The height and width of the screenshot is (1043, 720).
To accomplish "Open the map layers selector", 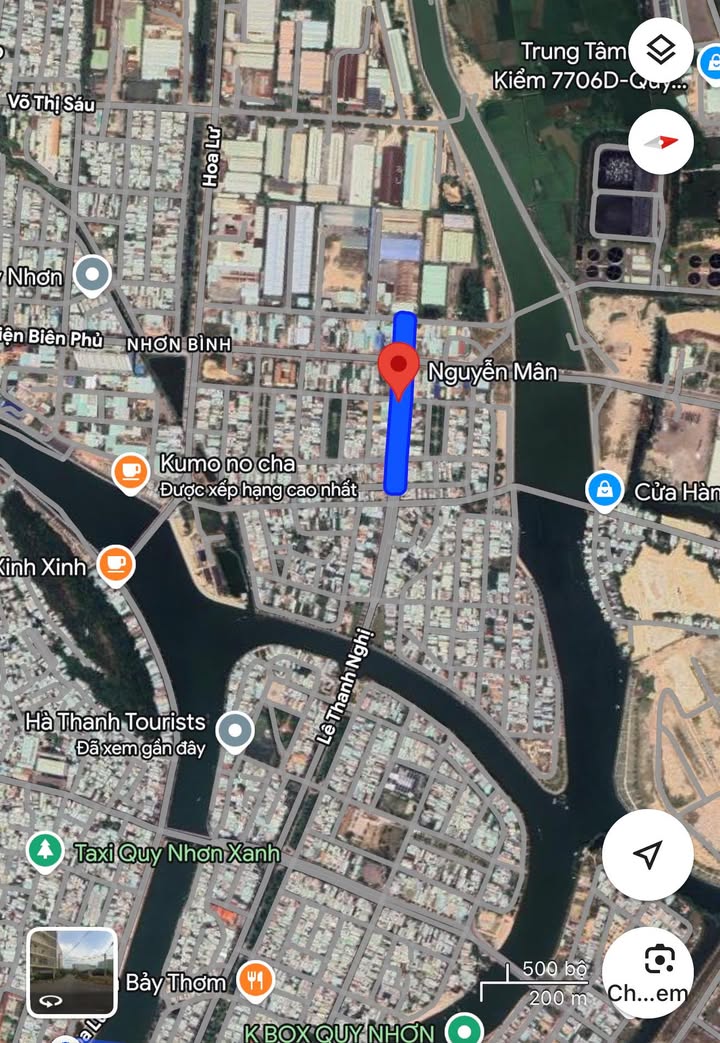I will coord(661,51).
